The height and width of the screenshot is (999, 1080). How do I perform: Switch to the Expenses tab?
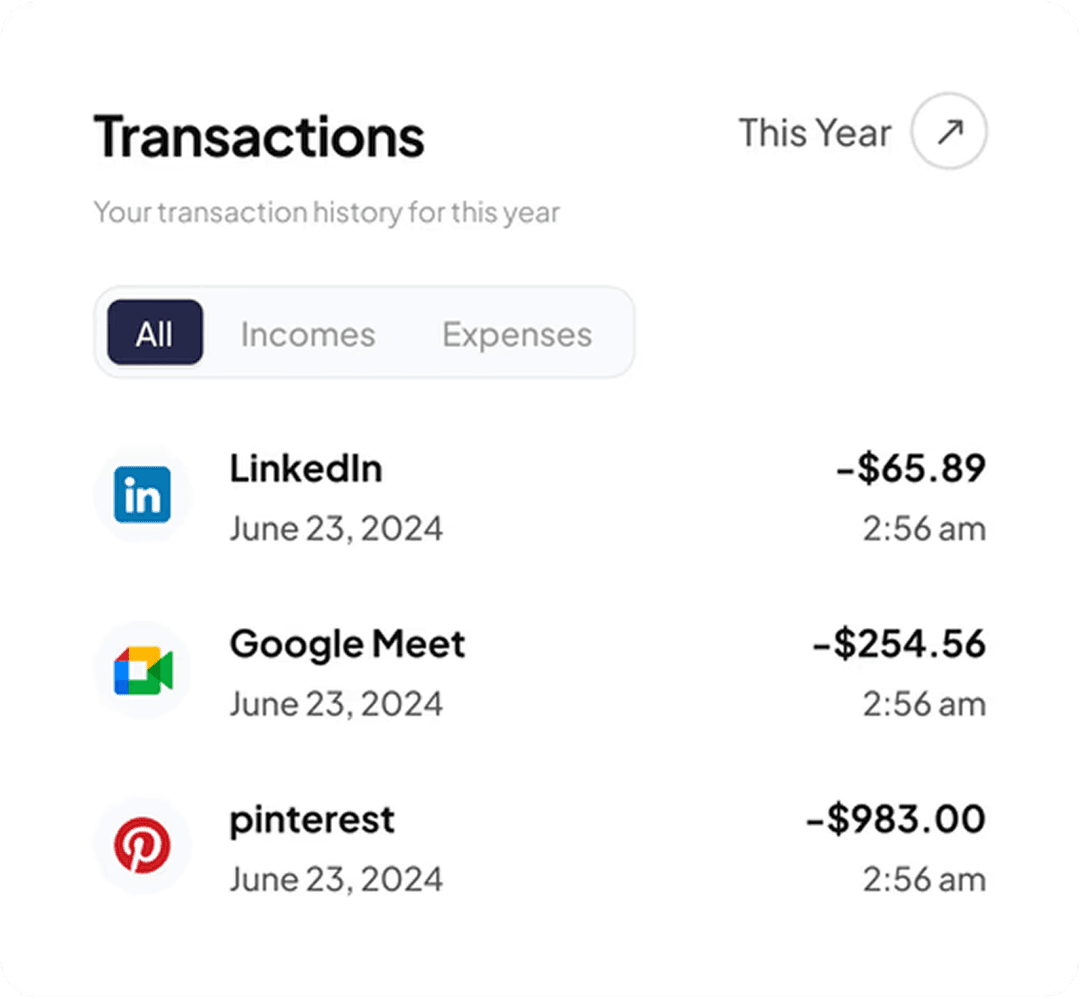517,334
